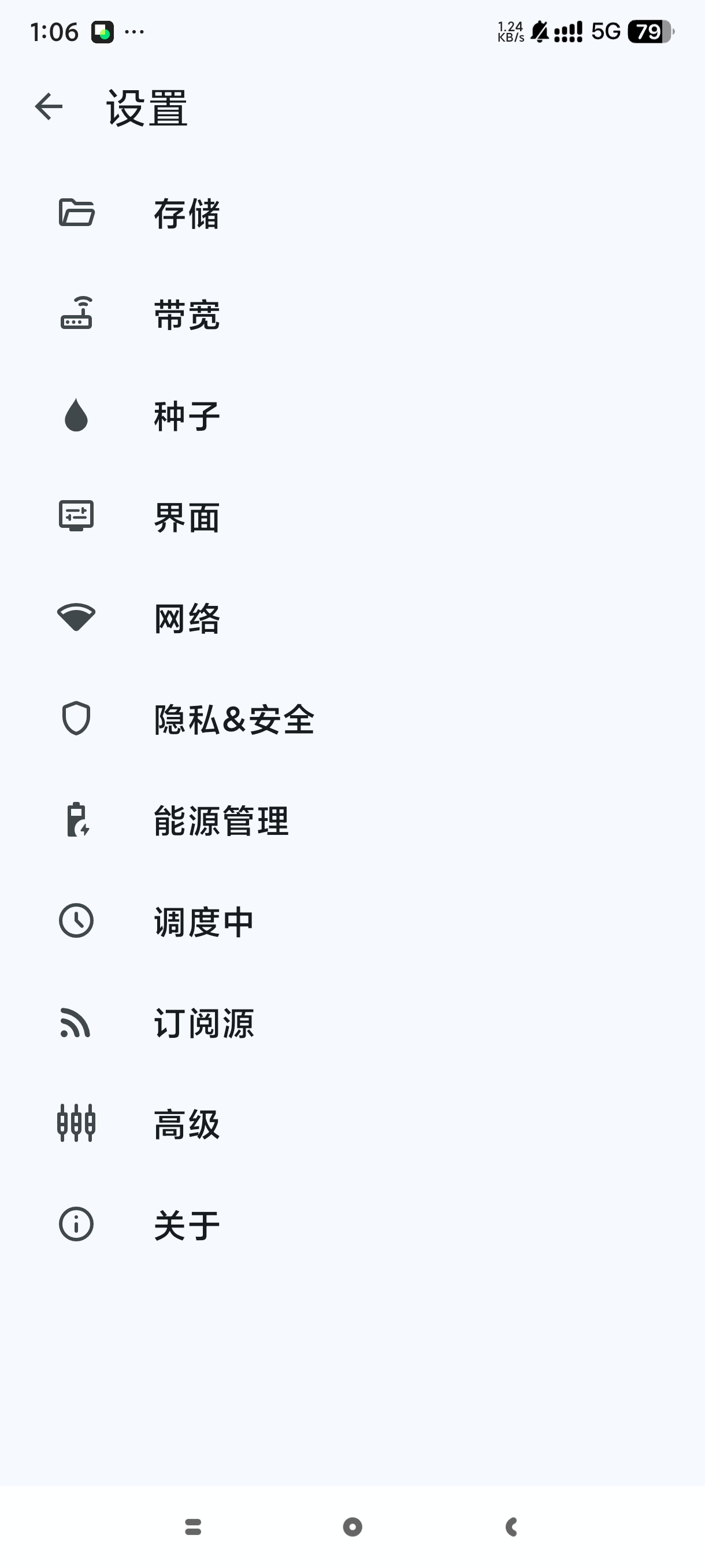
Task: Open the 带宽 settings
Action: [186, 315]
